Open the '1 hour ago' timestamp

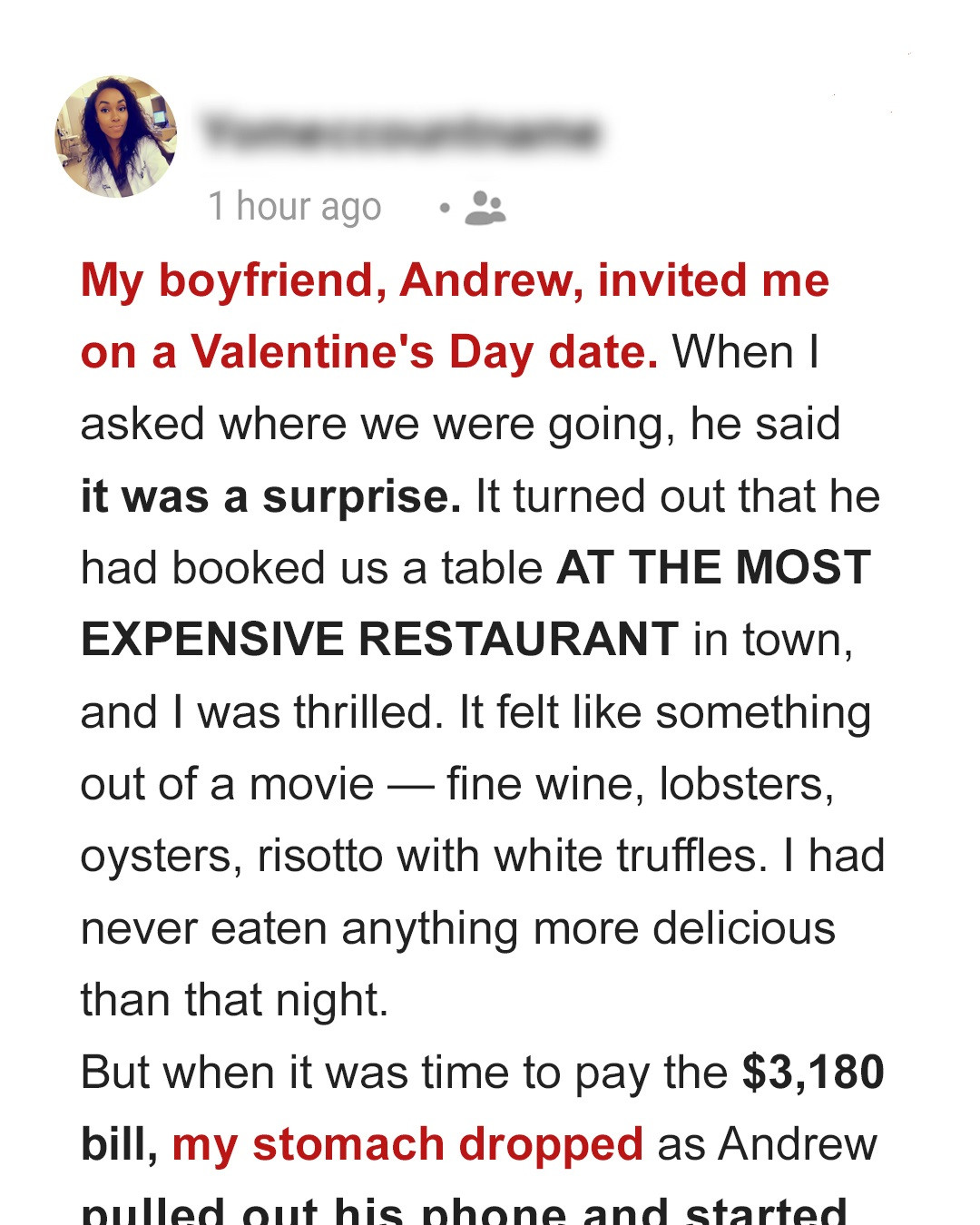294,205
